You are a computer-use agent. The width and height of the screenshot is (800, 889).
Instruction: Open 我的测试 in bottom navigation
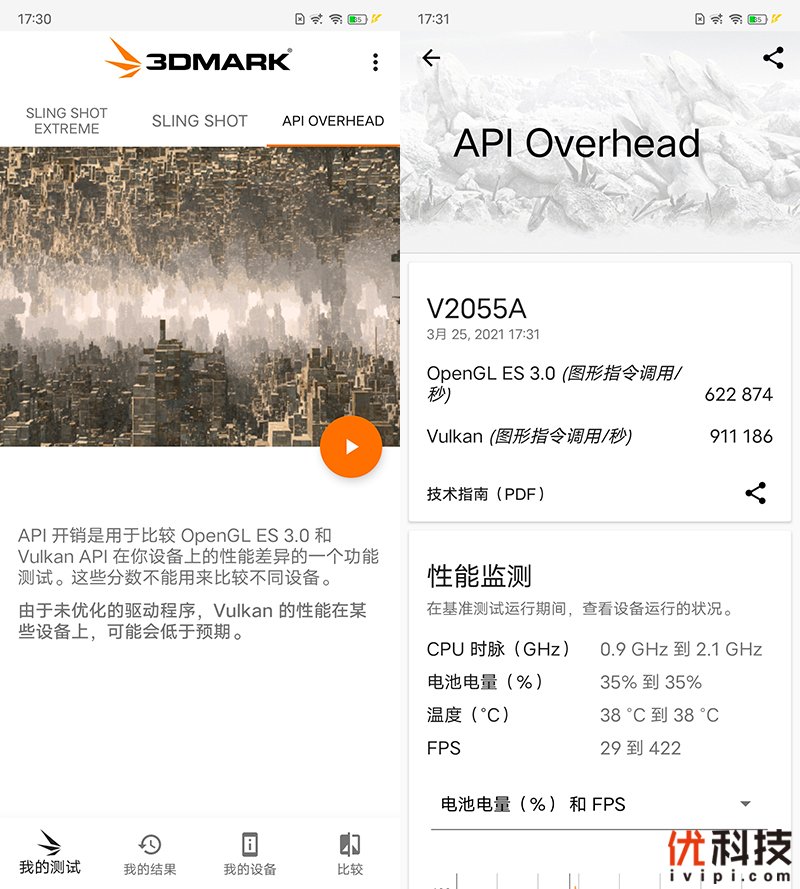50,853
